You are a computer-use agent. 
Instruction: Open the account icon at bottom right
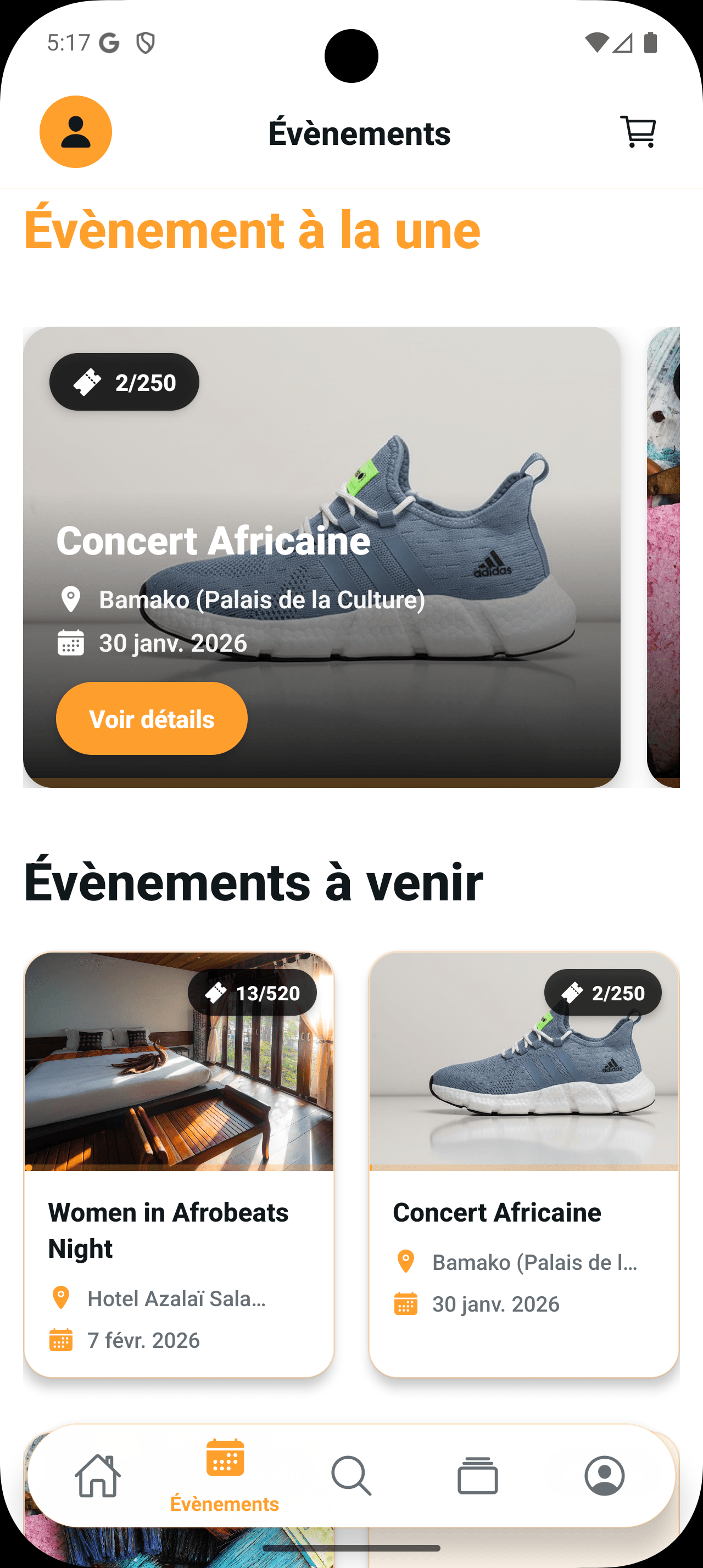click(x=604, y=1475)
